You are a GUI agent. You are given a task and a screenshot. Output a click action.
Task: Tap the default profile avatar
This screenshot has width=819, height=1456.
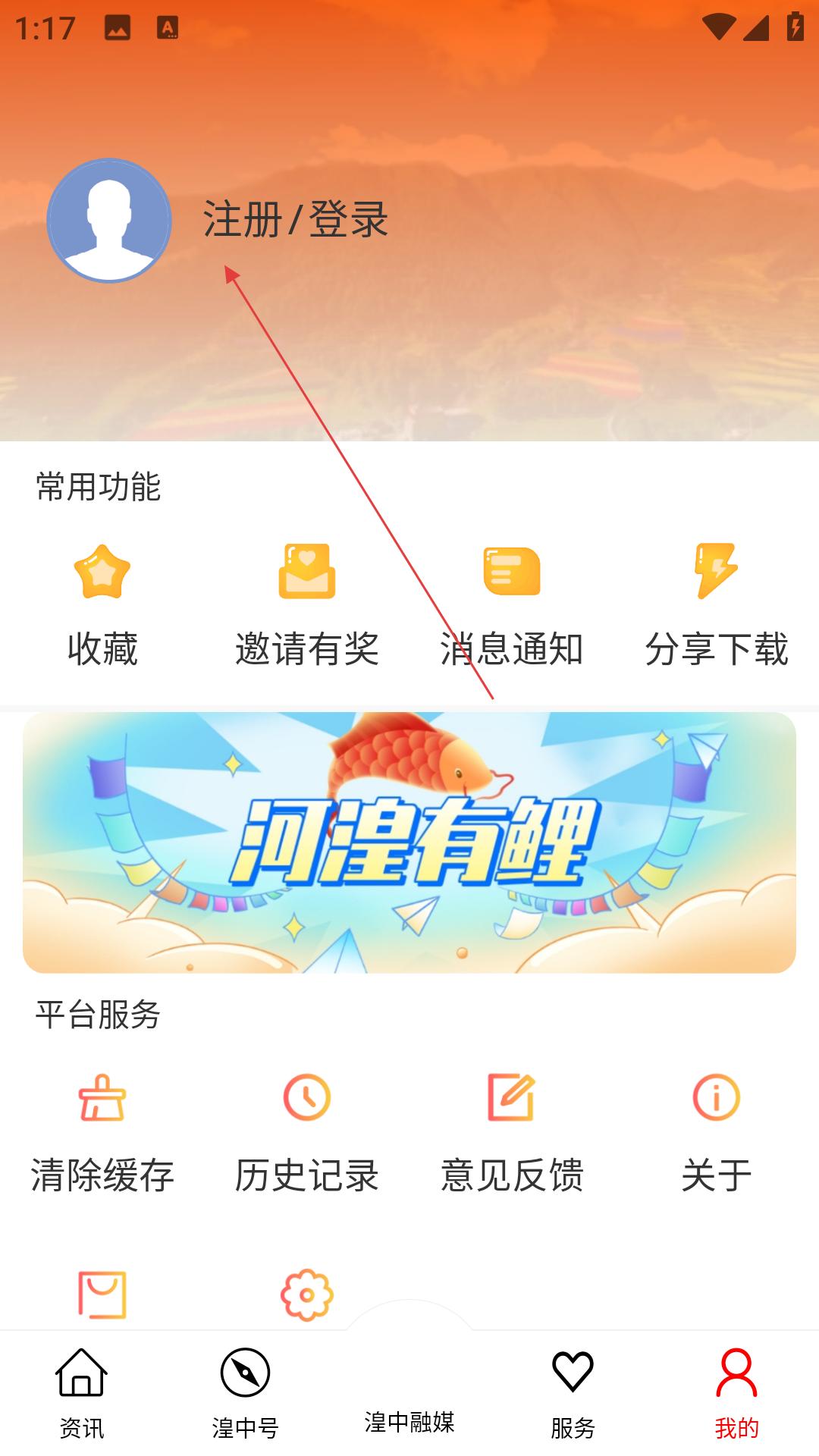(109, 221)
